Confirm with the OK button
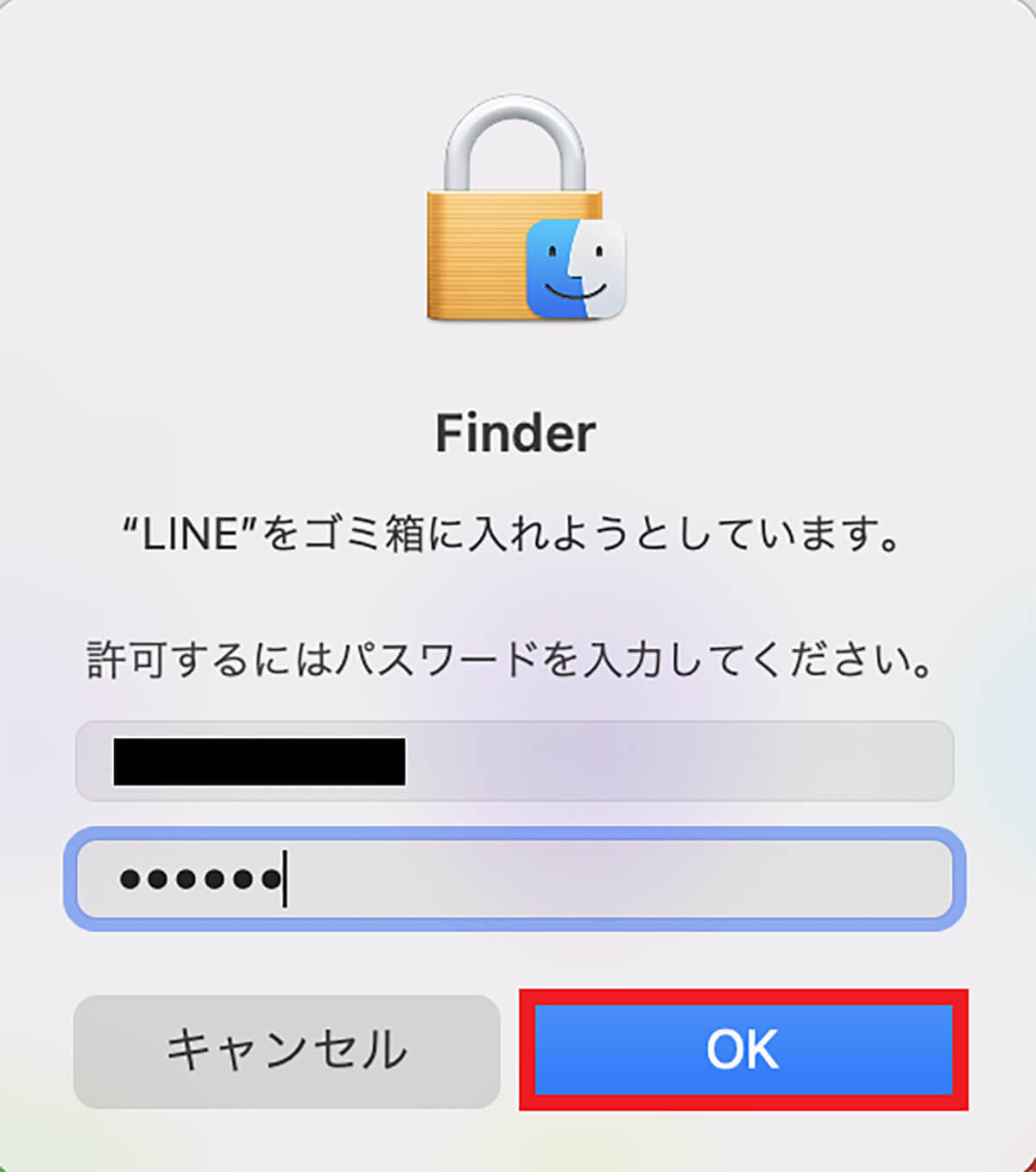1036x1172 pixels. click(x=743, y=1049)
